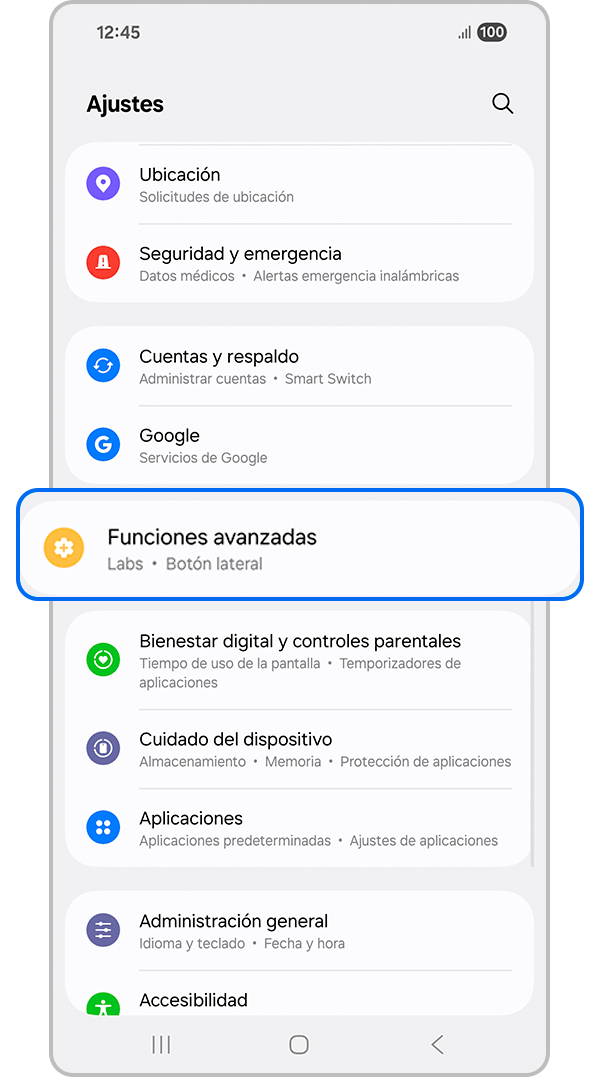Viewport: 600px width, 1077px height.
Task: Open Aplicaciones settings
Action: pos(300,828)
